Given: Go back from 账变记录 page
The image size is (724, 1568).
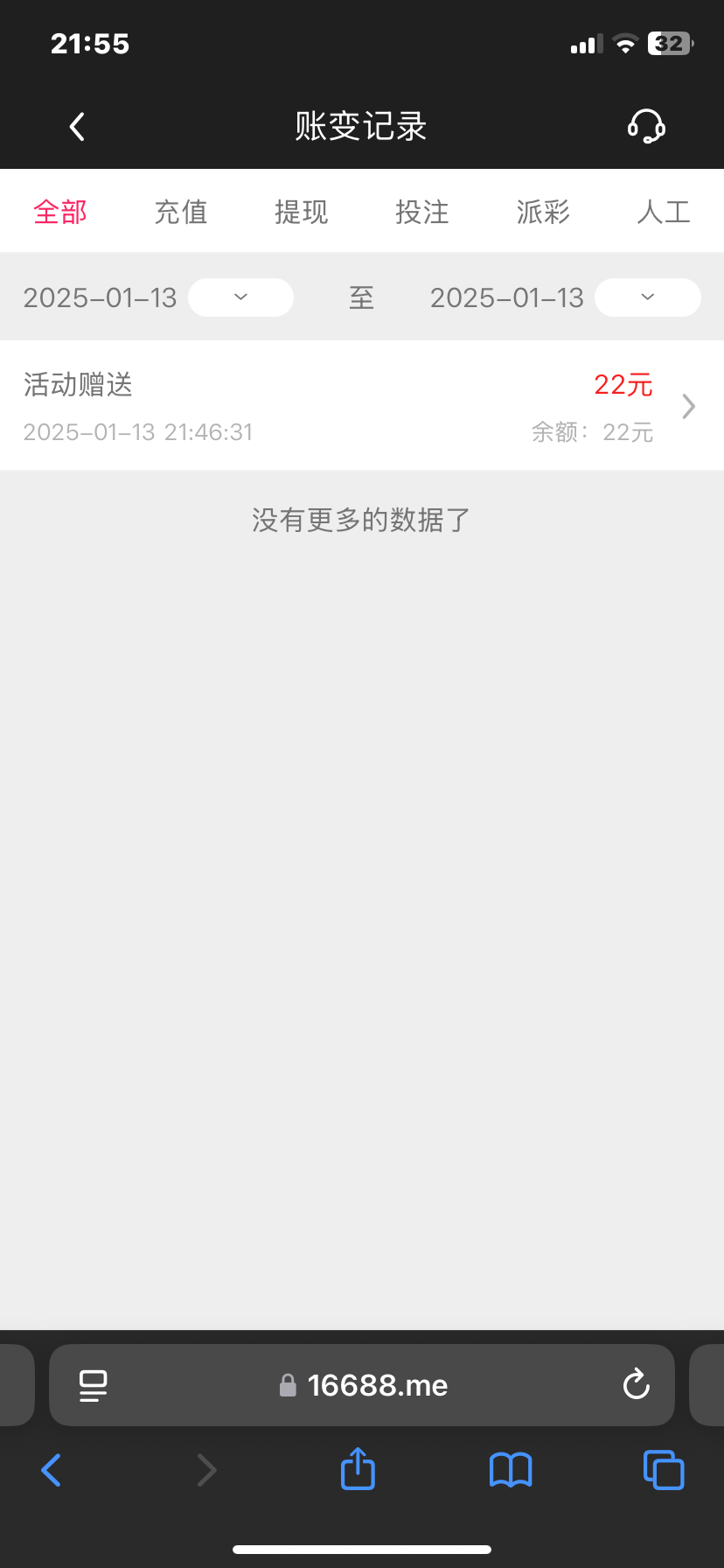Looking at the screenshot, I should (77, 127).
